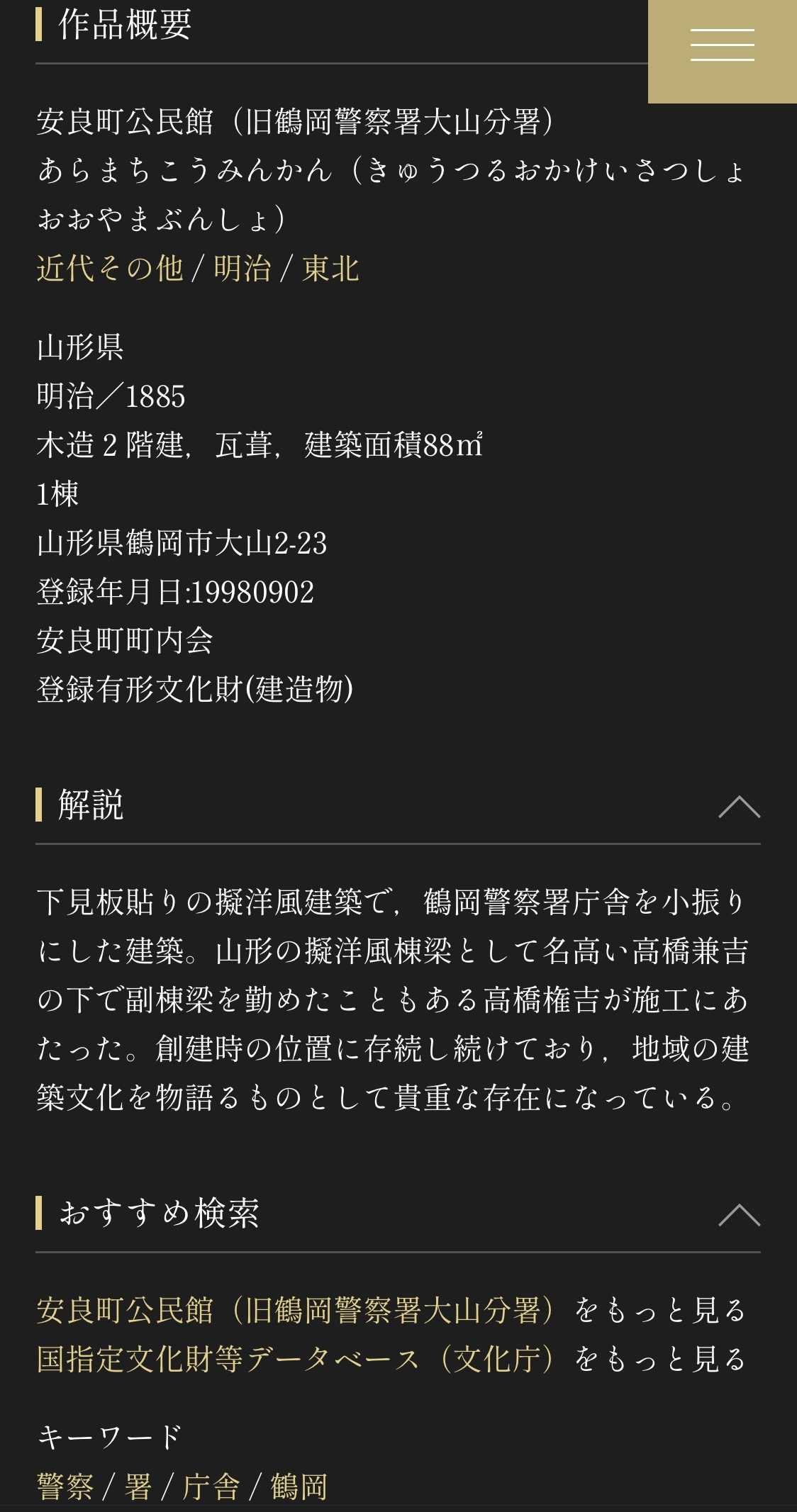Collapse the おすすめ検索 section

pos(739,1215)
